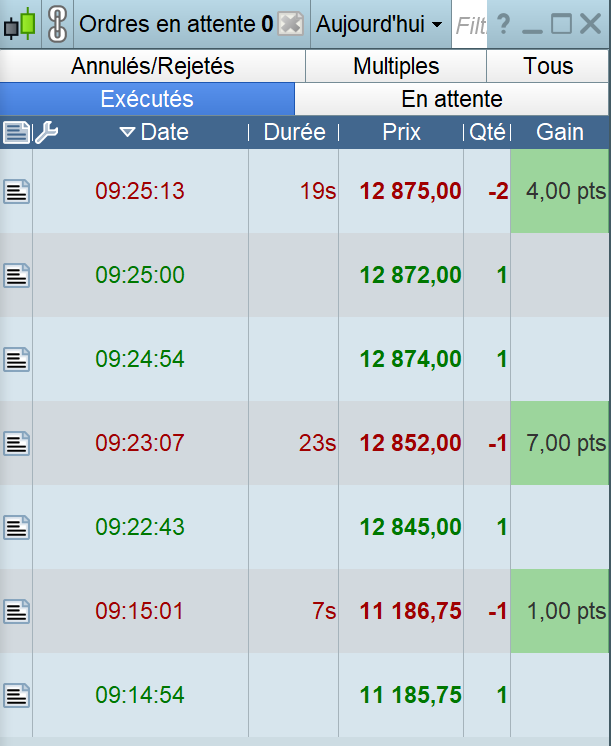Image resolution: width=611 pixels, height=746 pixels.
Task: Open details of 09:14:54 order
Action: pyautogui.click(x=16, y=694)
